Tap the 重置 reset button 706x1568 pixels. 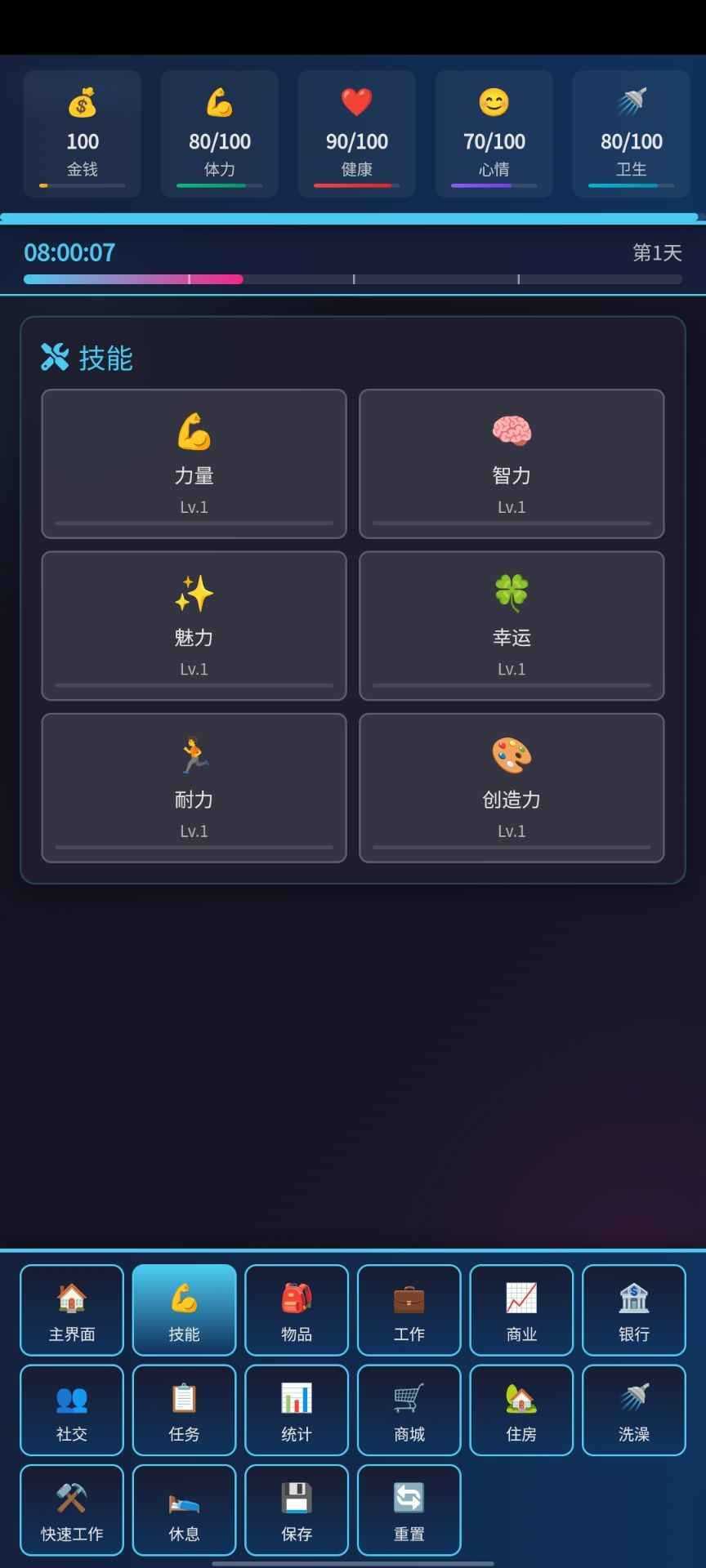[x=409, y=1510]
